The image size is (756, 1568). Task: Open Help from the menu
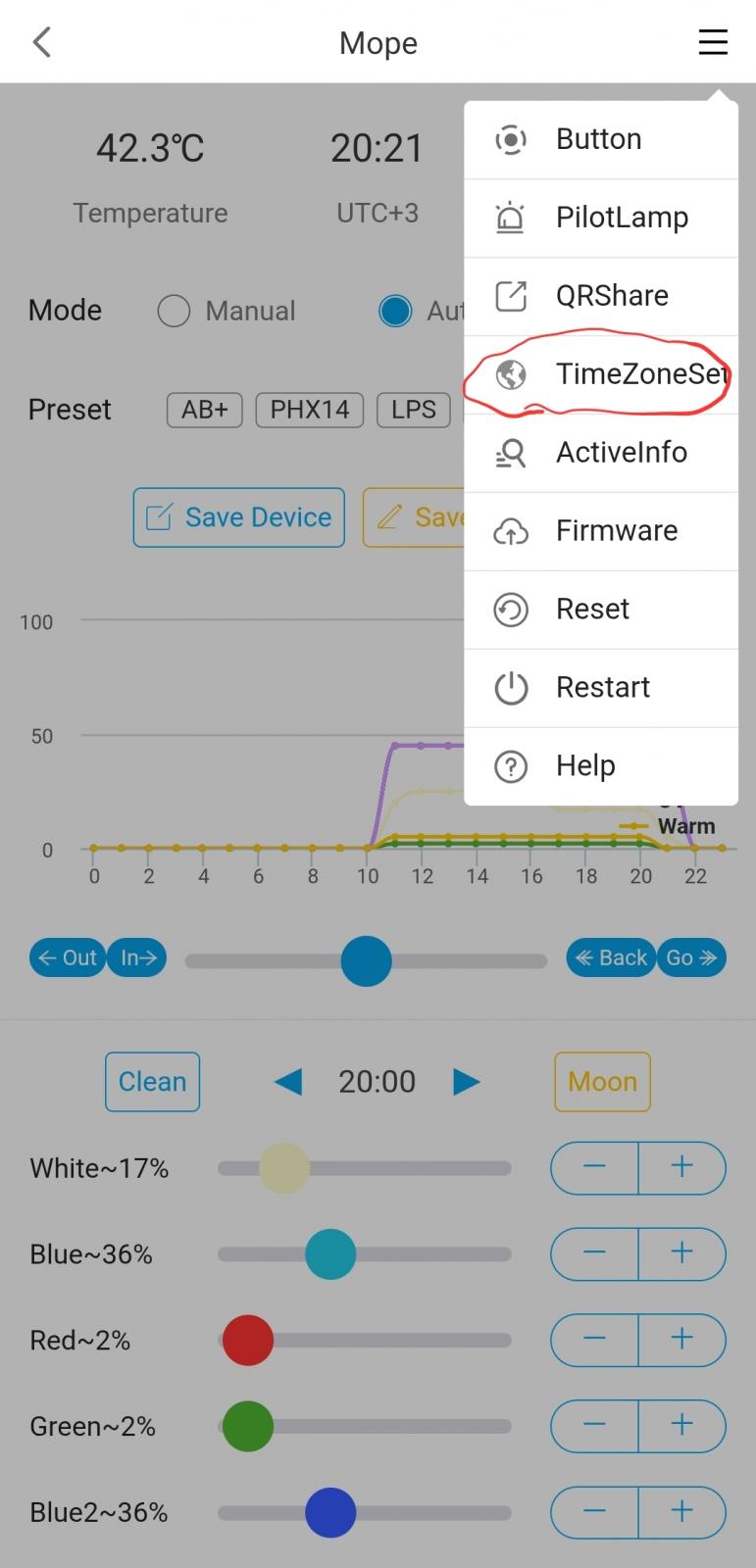(x=585, y=766)
